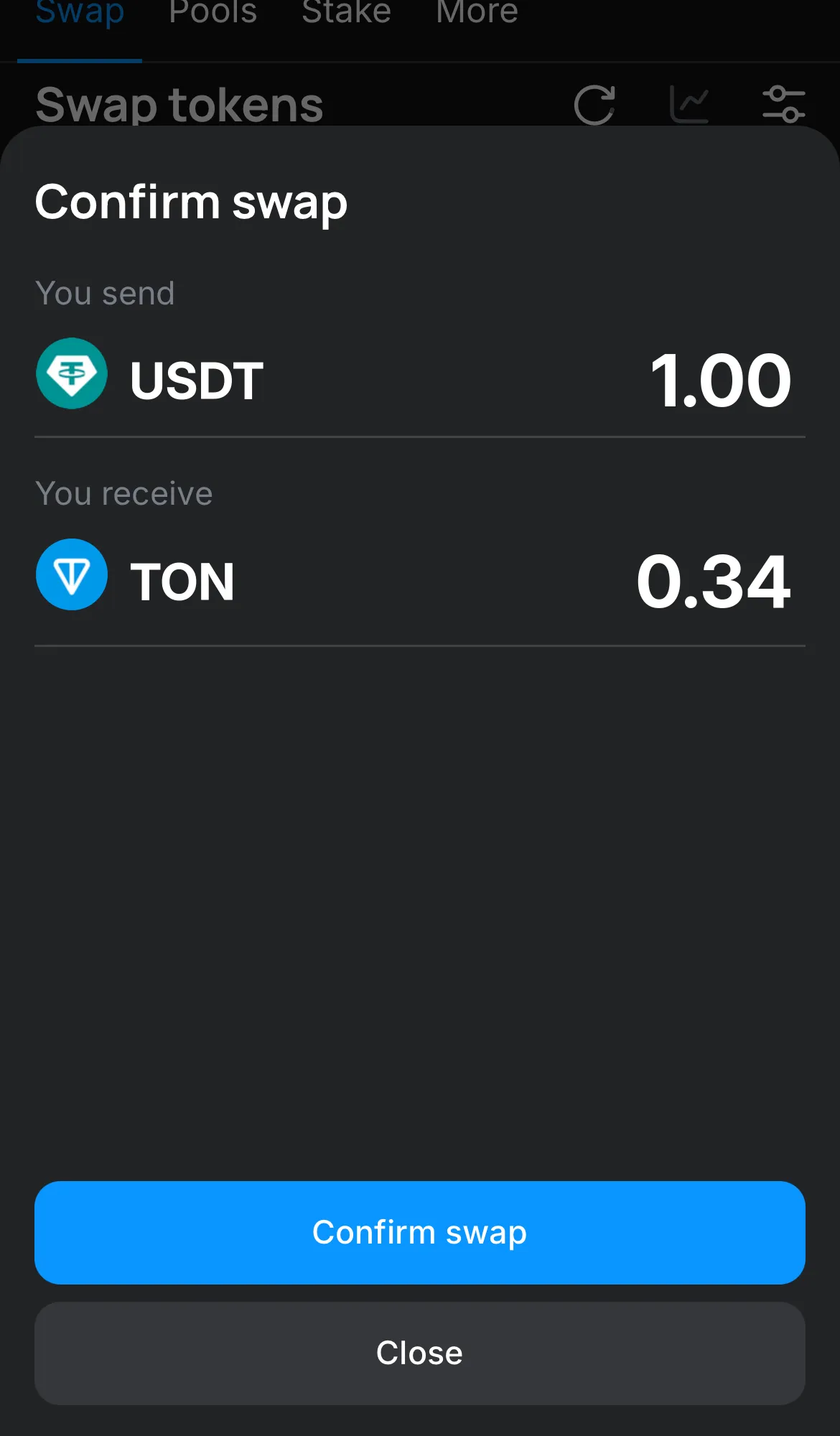Click the You send USDT row
Viewport: 840px width, 1436px height.
click(x=420, y=374)
